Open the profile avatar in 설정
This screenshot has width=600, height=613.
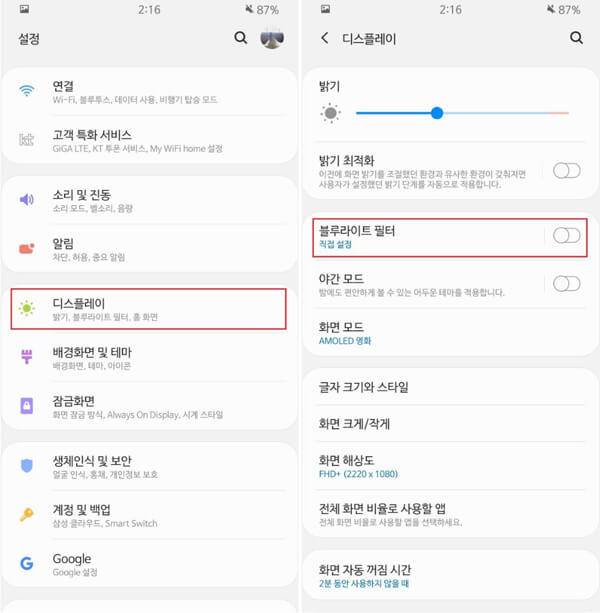coord(272,38)
